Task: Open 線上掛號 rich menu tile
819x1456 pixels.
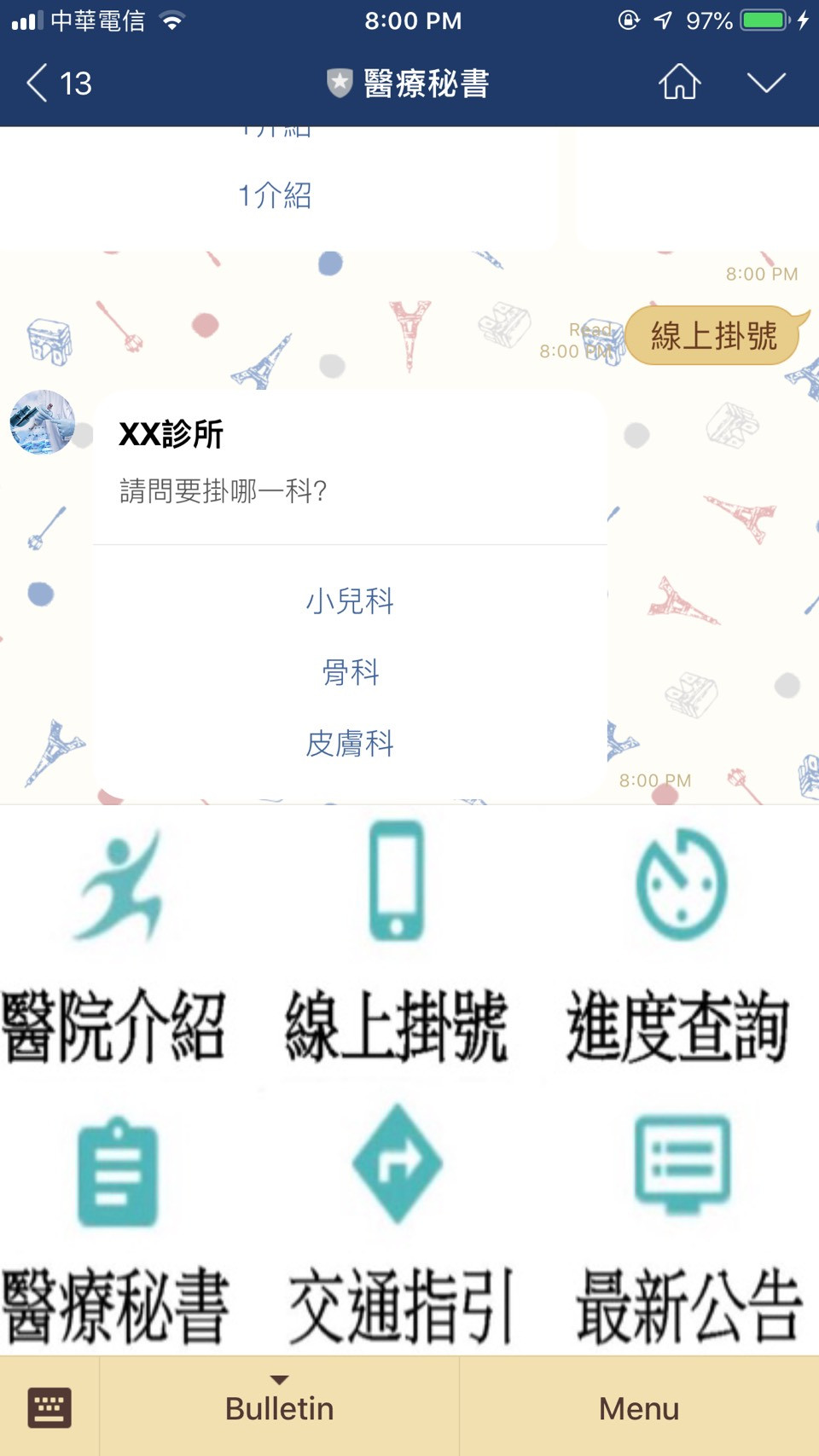Action: pos(397,947)
